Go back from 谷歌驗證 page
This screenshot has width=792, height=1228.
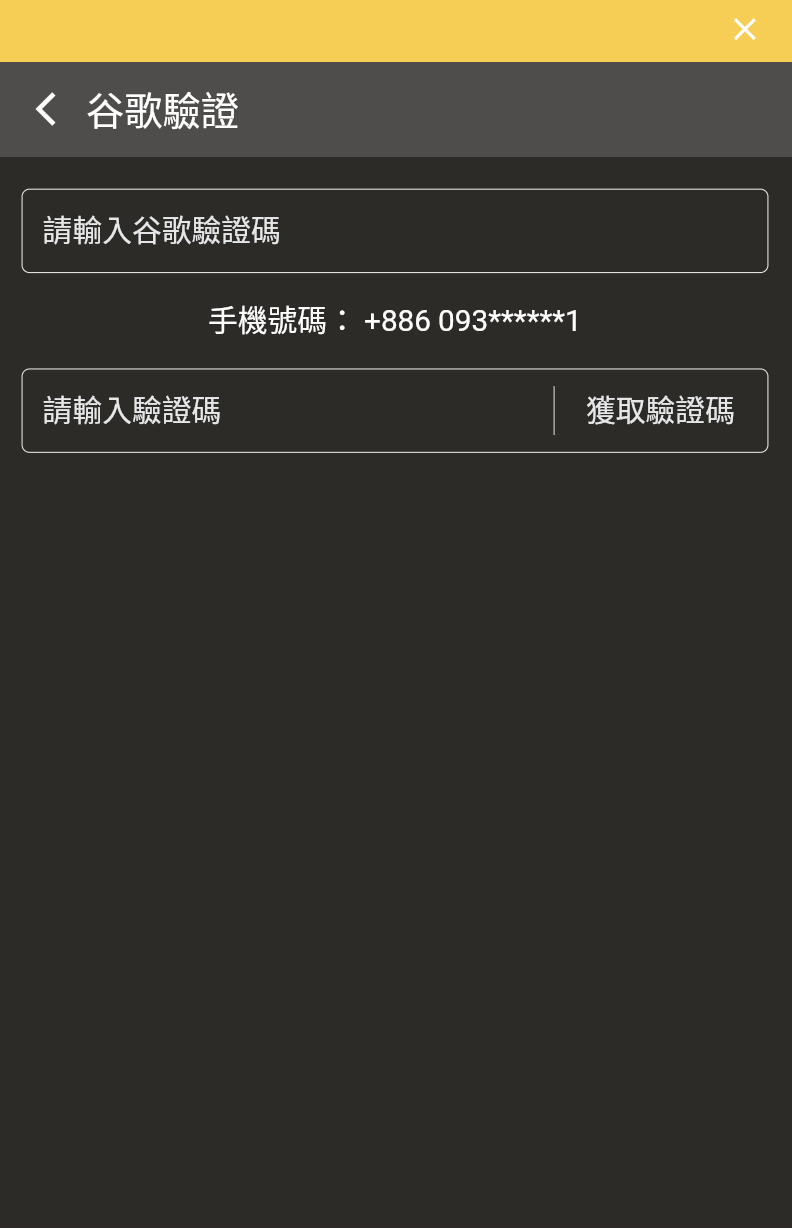coord(46,110)
